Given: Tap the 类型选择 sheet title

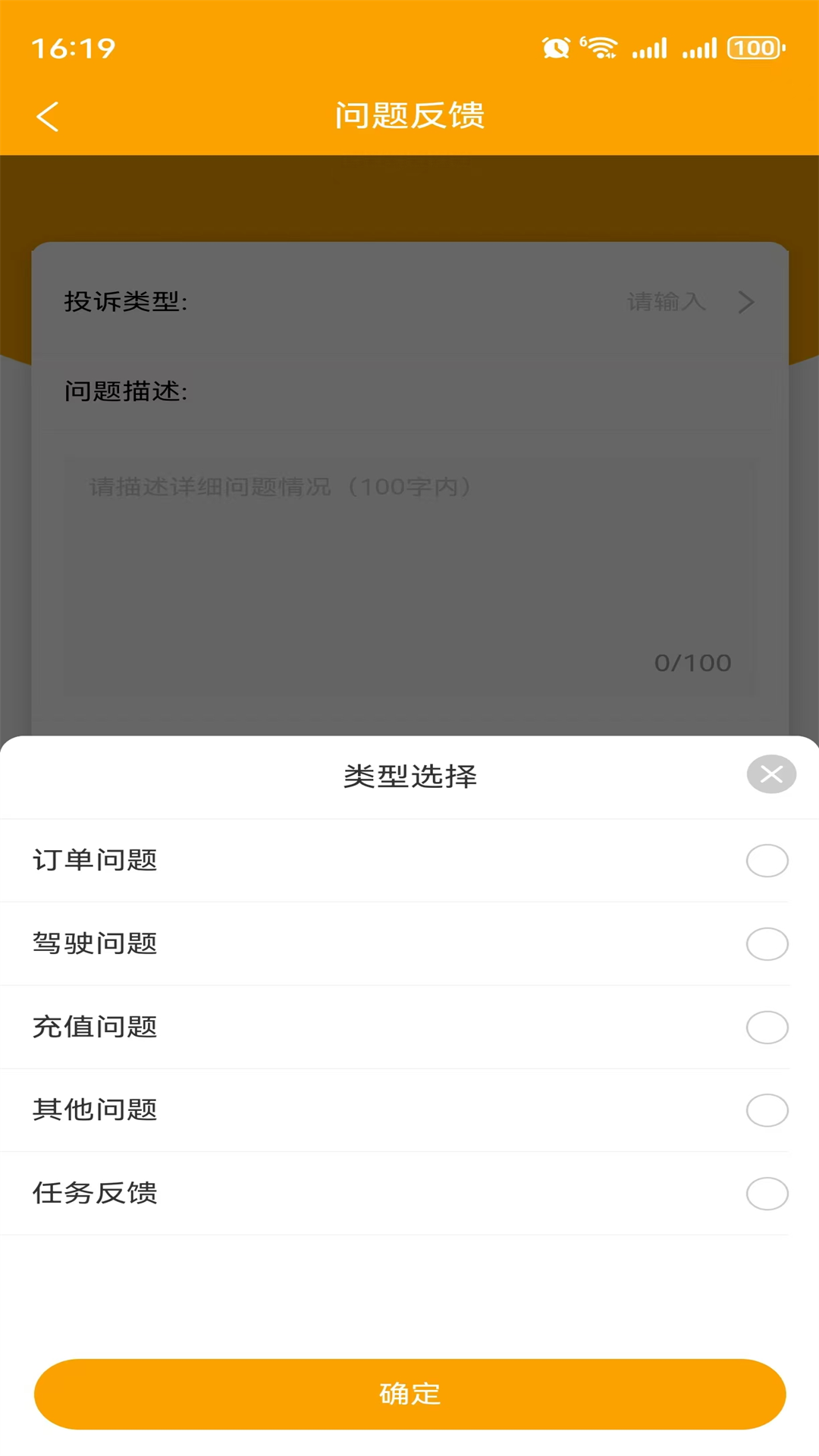Looking at the screenshot, I should tap(409, 775).
